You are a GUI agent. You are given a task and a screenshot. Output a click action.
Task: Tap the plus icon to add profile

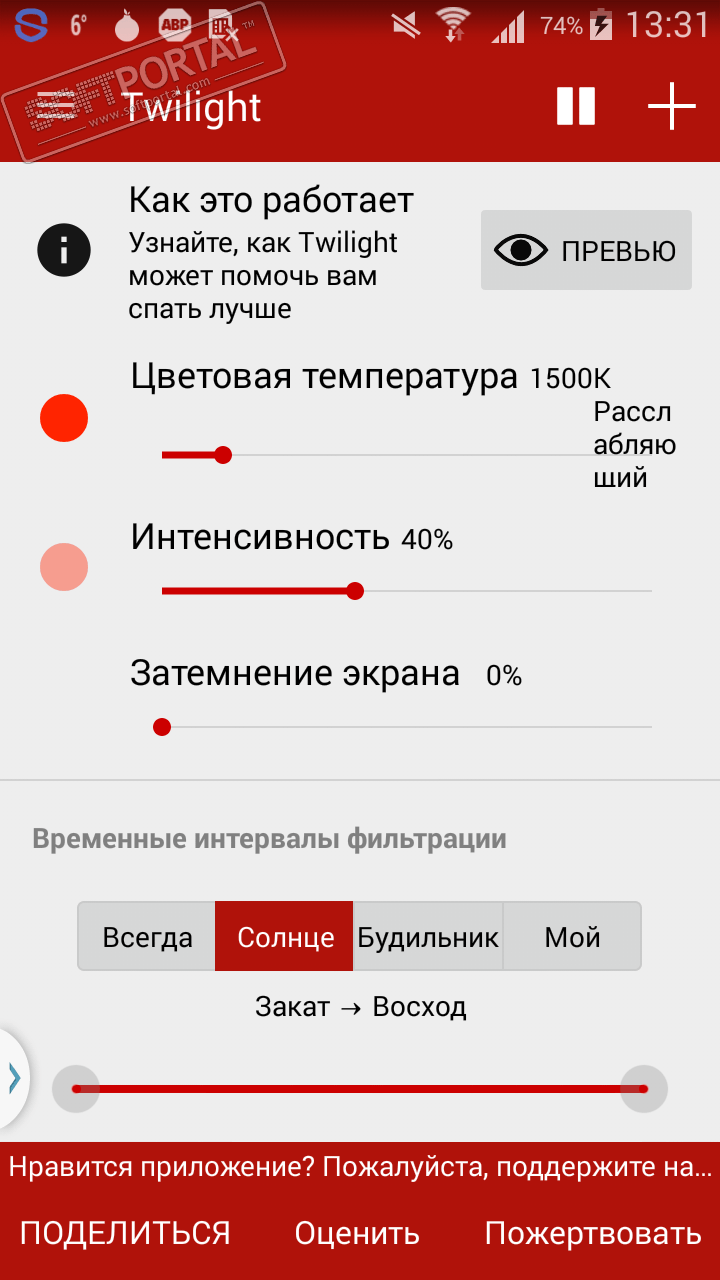tap(671, 107)
